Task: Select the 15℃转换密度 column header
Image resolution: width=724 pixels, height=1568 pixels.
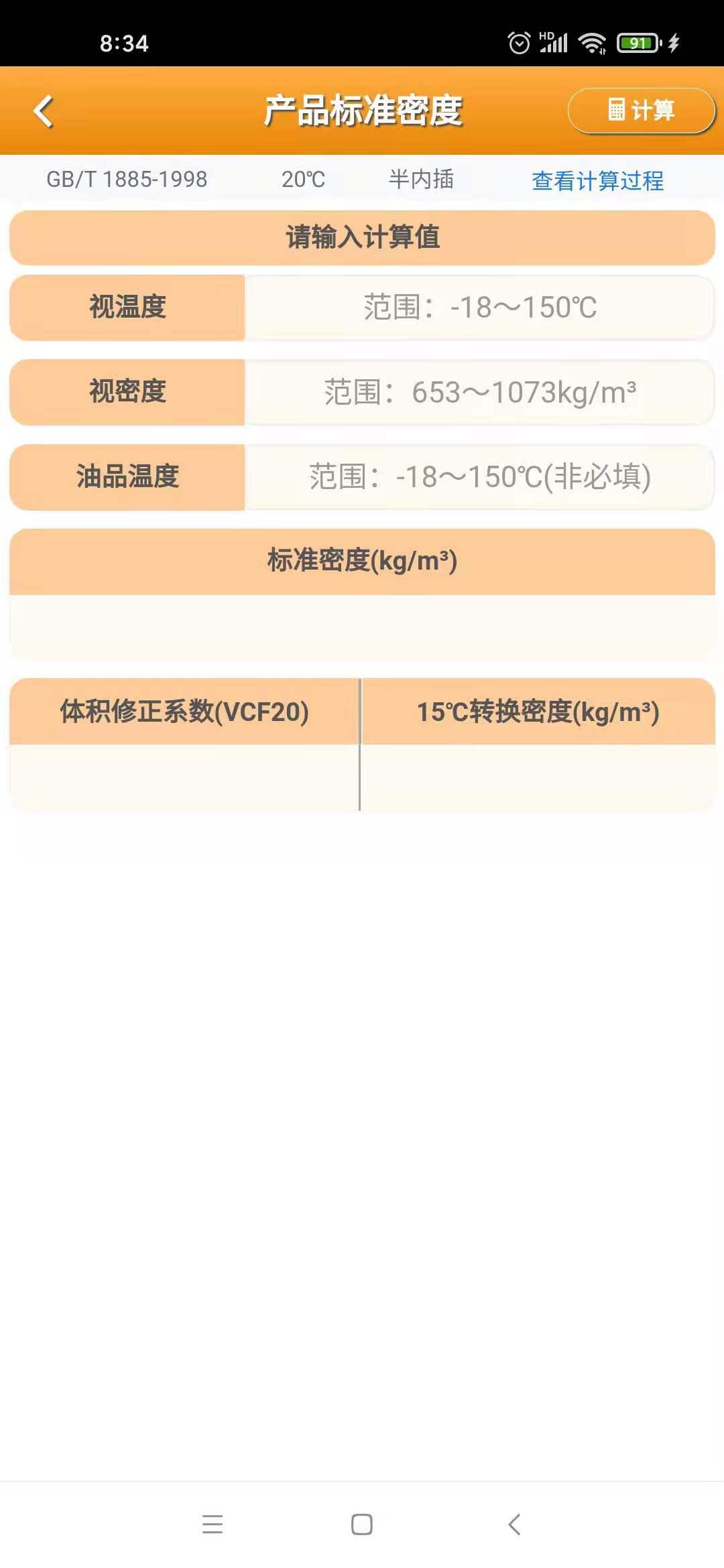Action: (x=540, y=712)
